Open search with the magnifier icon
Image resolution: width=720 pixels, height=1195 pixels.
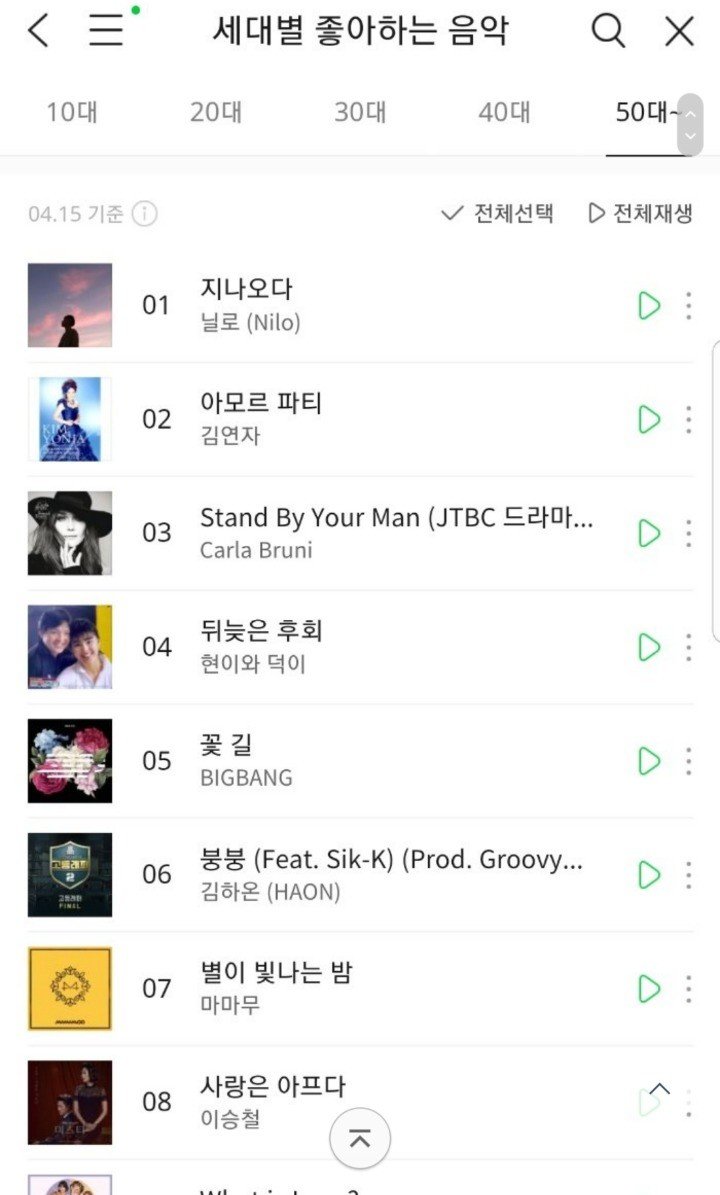click(607, 31)
